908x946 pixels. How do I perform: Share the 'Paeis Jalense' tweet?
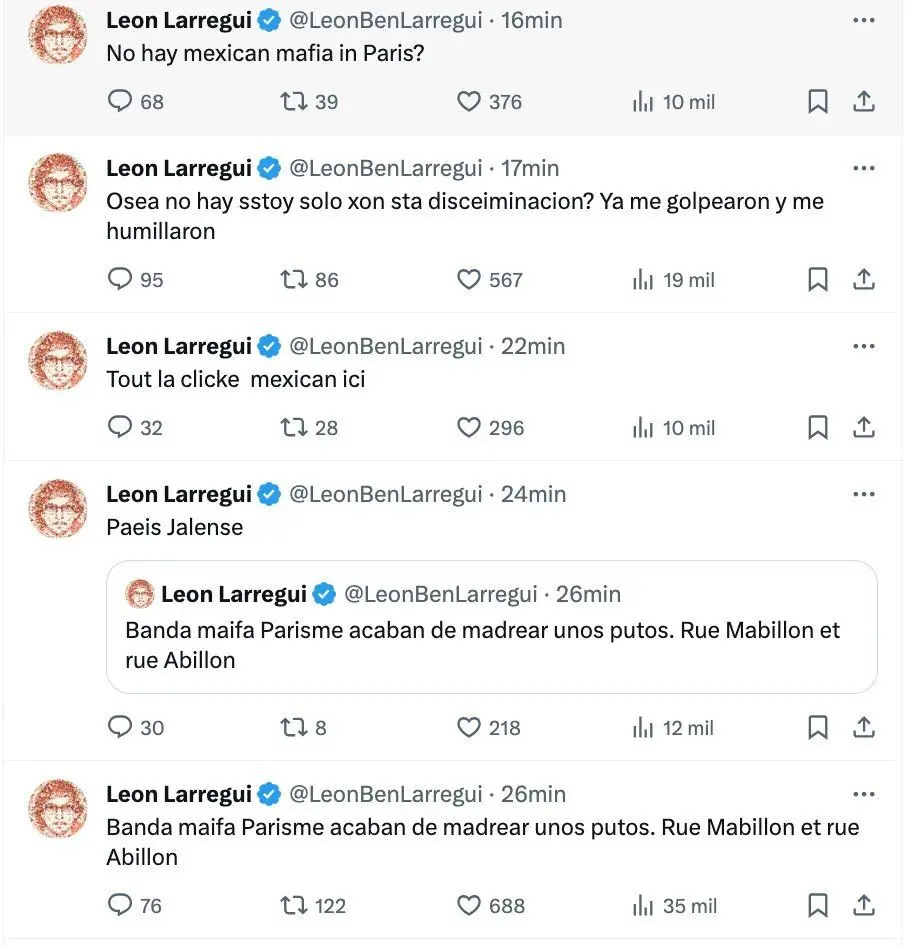[x=864, y=728]
